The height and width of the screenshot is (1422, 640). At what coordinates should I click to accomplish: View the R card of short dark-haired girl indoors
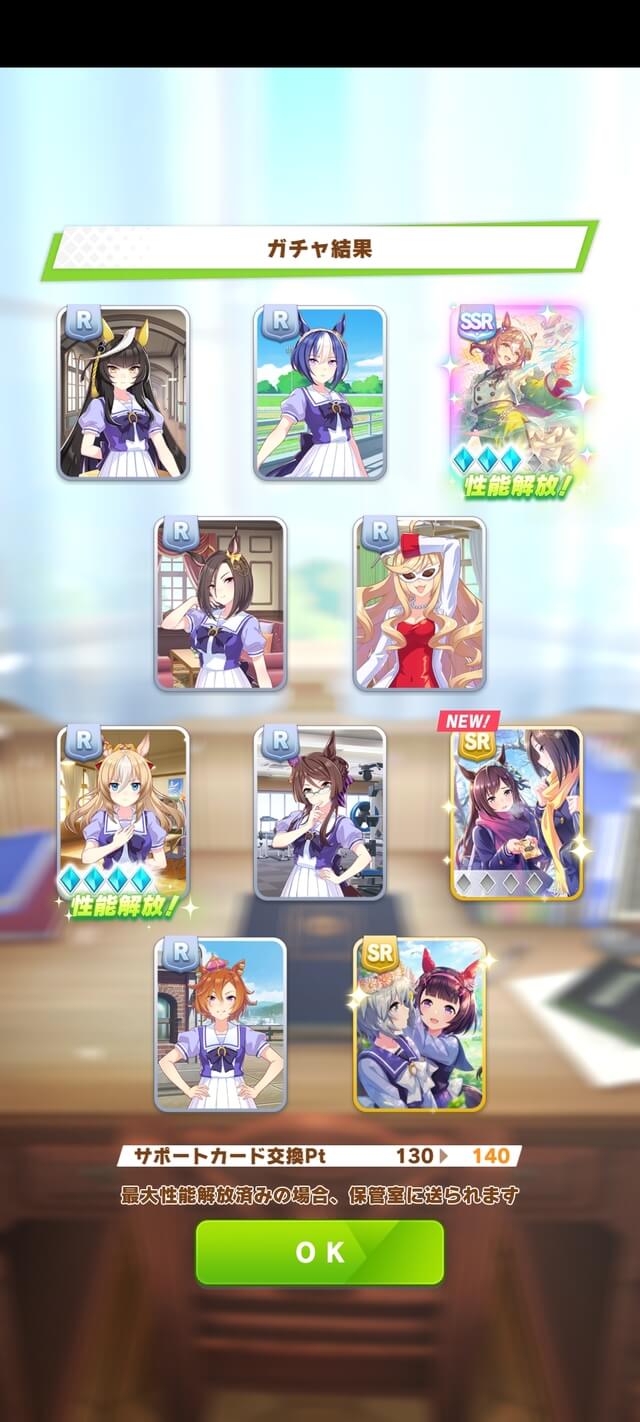[x=220, y=603]
